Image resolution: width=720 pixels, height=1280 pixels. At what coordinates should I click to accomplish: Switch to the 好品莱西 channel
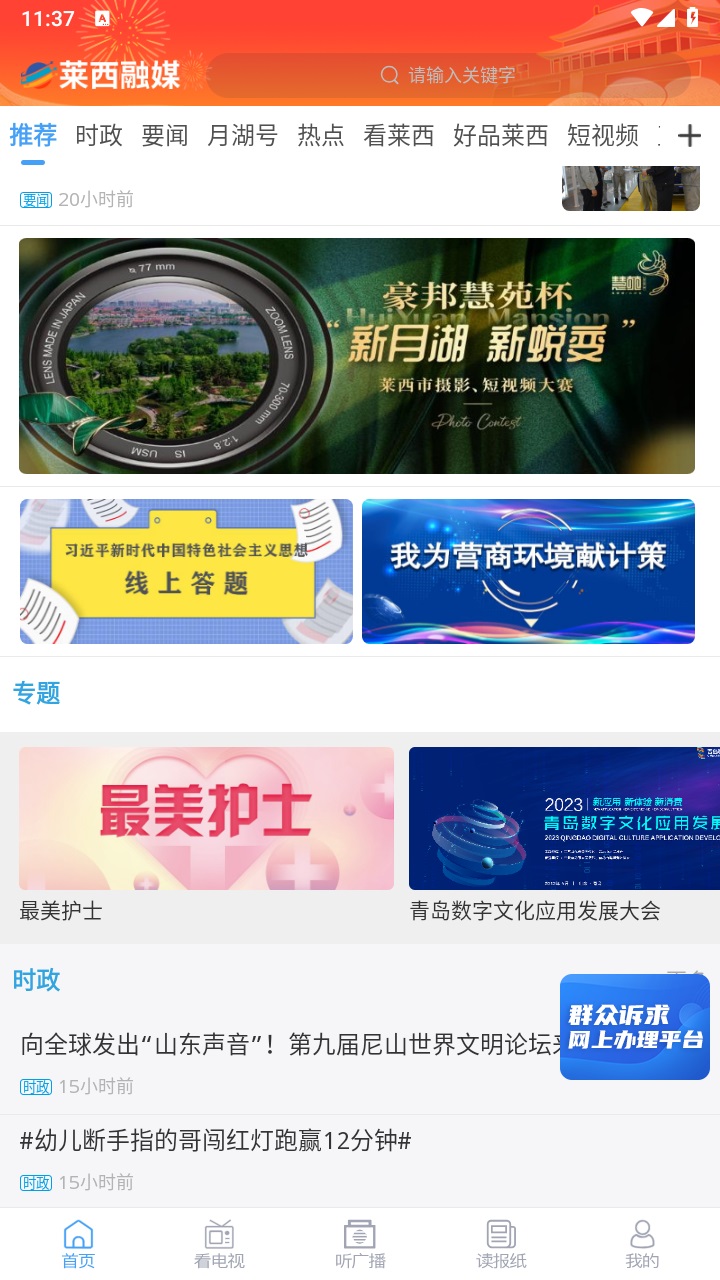500,135
